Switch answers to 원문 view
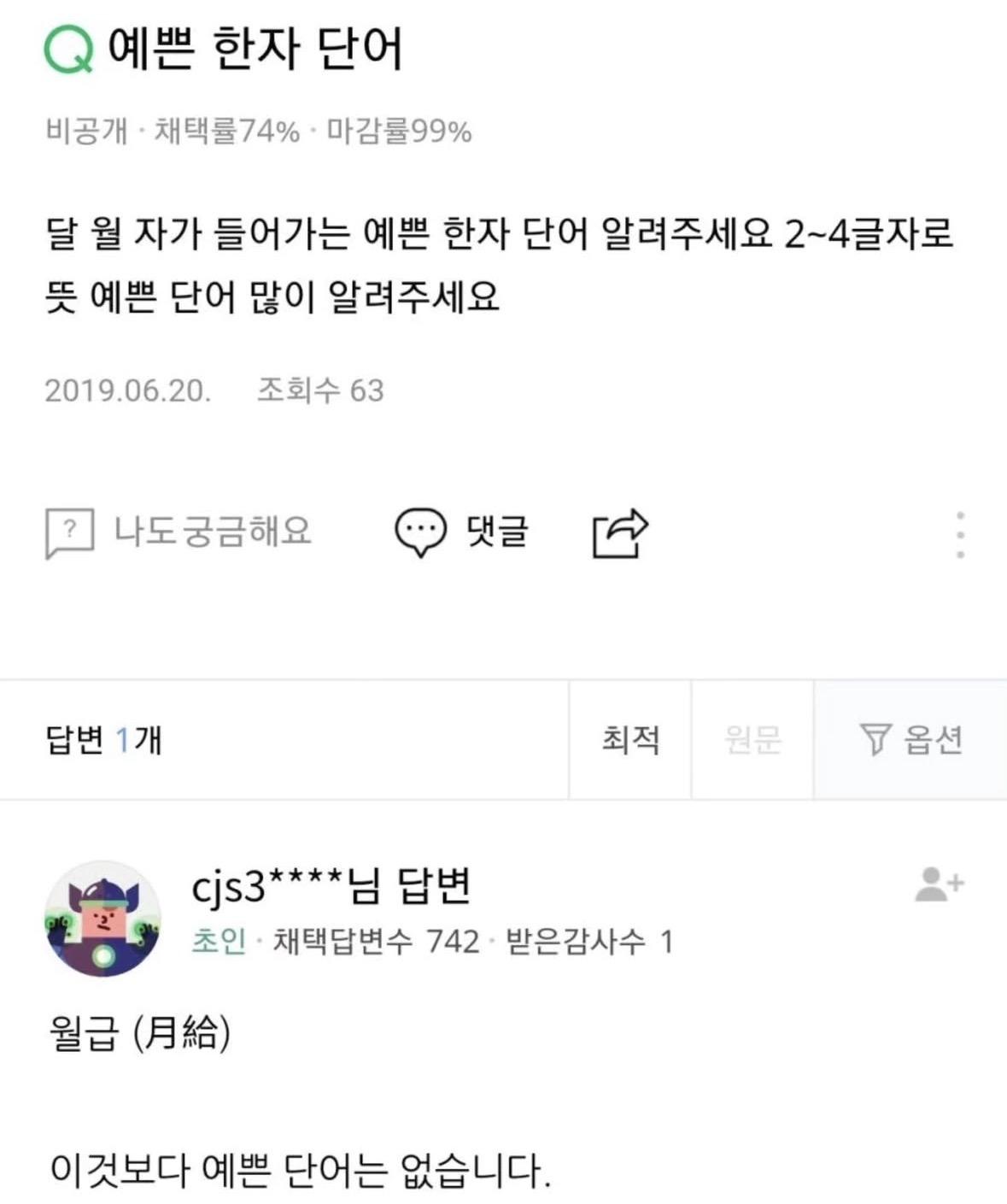Image resolution: width=1007 pixels, height=1204 pixels. 752,740
